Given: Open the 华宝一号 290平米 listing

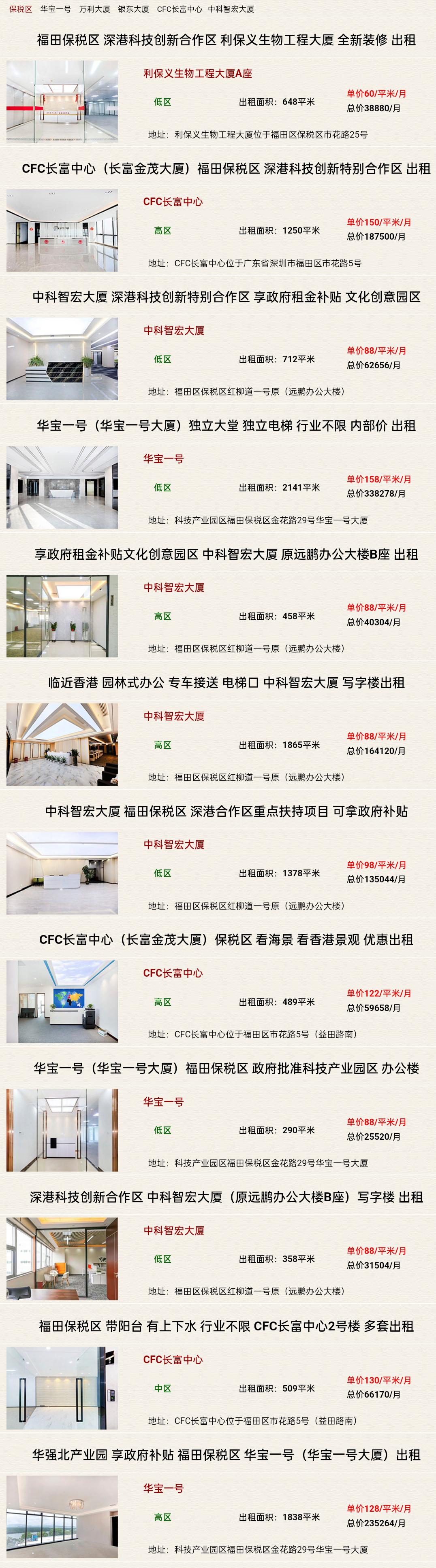Looking at the screenshot, I should click(226, 1068).
